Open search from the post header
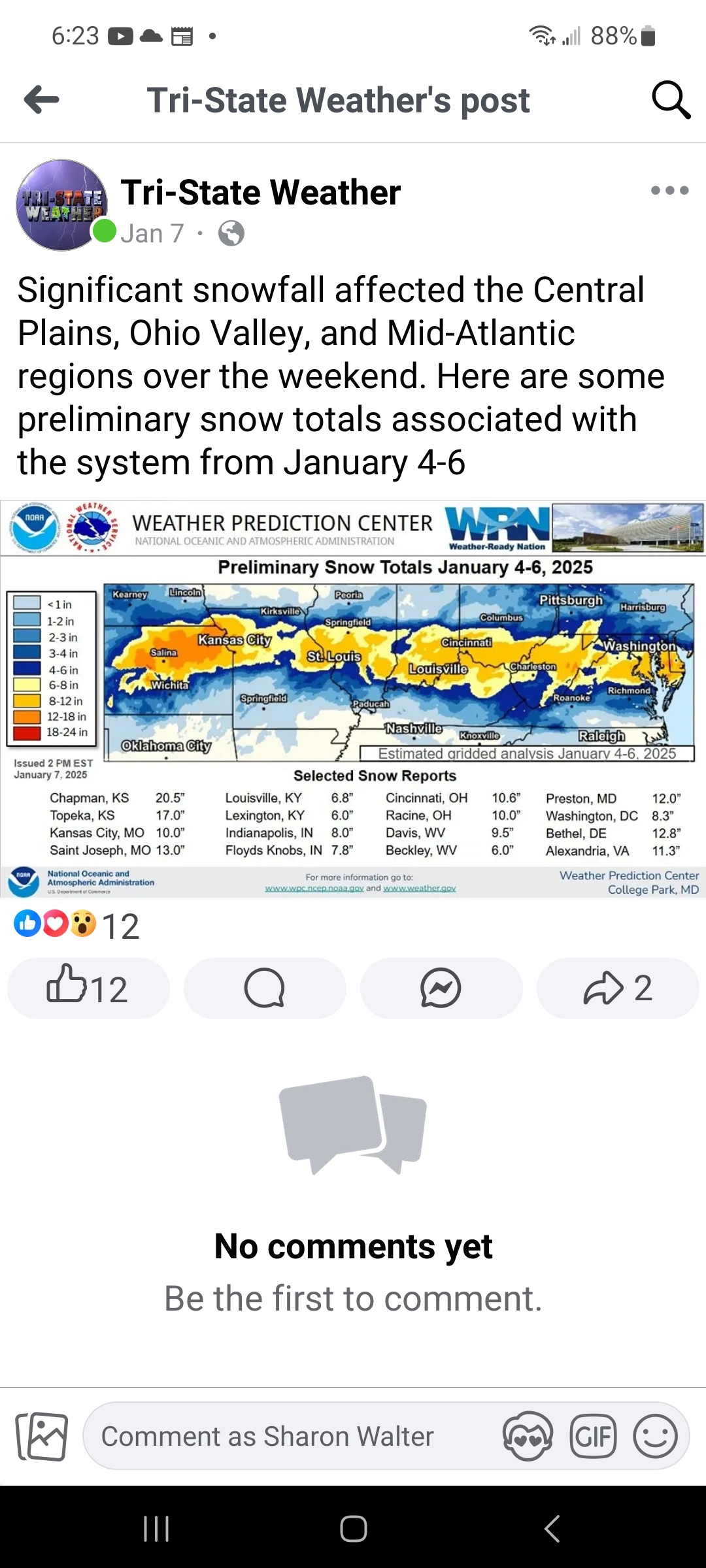 pyautogui.click(x=671, y=100)
